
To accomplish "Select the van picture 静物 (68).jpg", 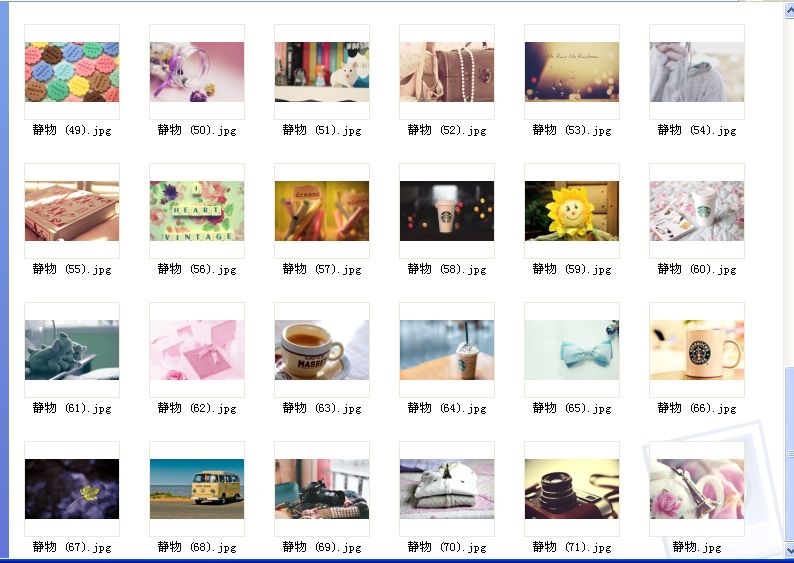I will coord(197,489).
